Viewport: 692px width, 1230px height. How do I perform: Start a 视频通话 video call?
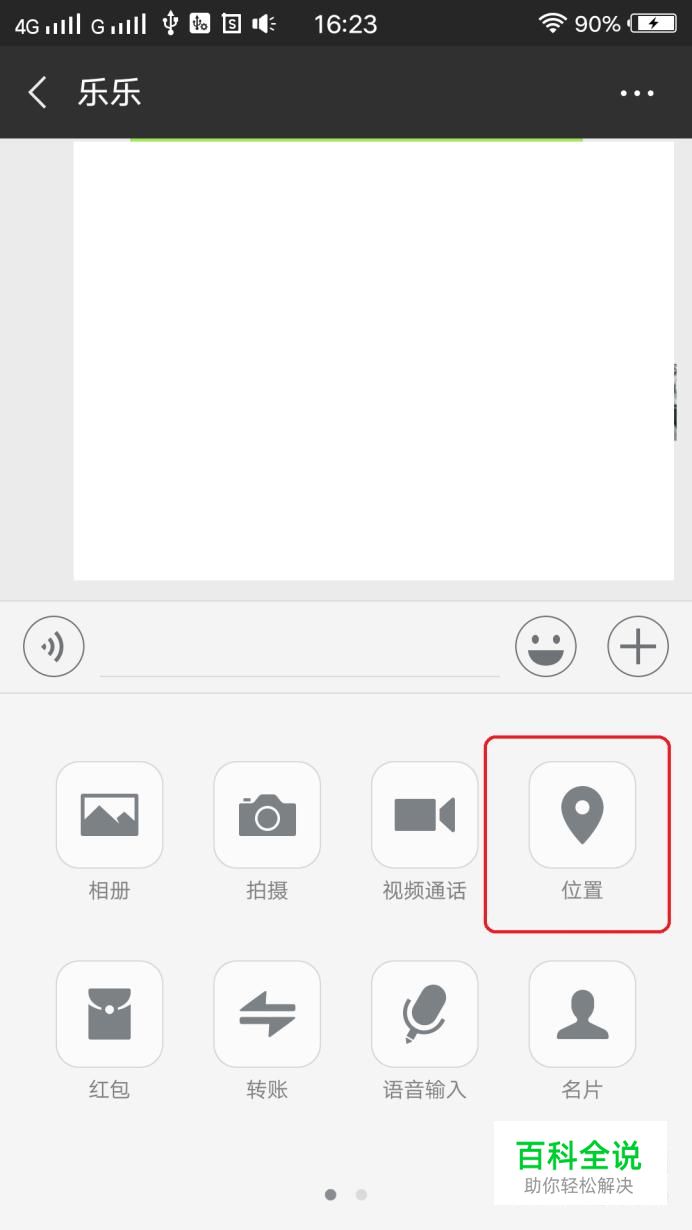pyautogui.click(x=425, y=815)
